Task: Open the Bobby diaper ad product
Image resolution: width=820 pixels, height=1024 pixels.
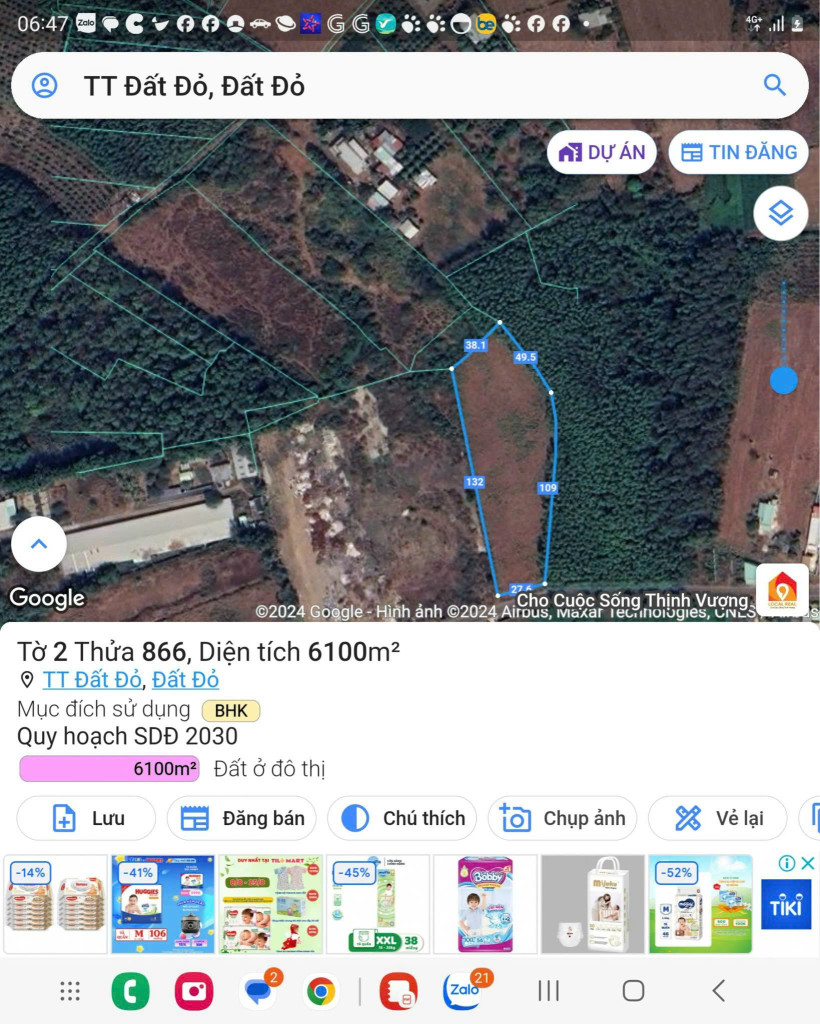Action: click(485, 904)
